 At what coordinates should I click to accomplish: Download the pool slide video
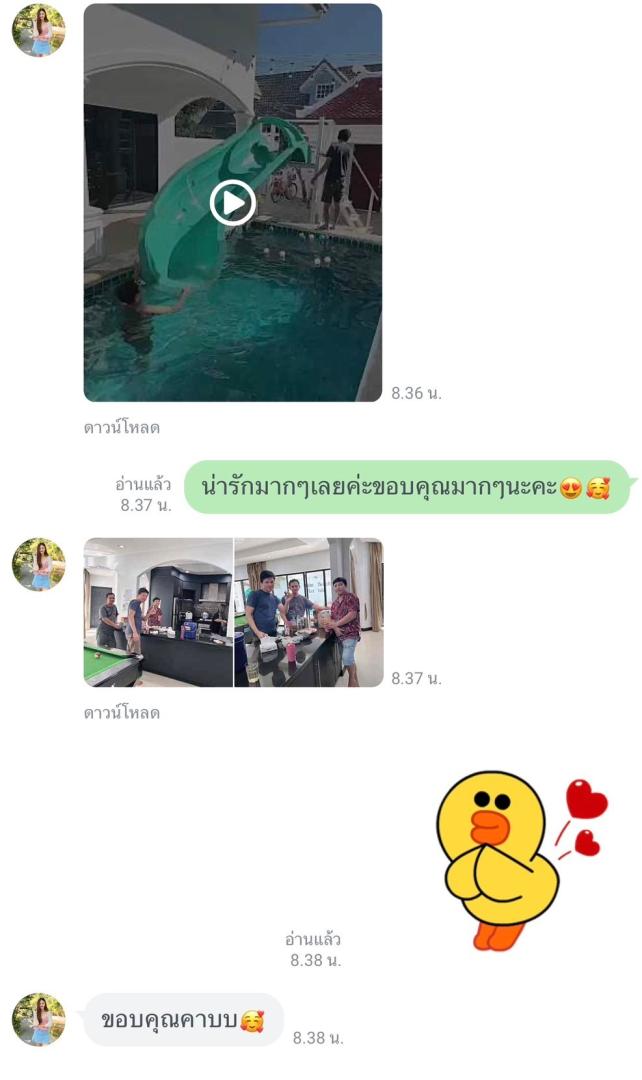pos(121,428)
